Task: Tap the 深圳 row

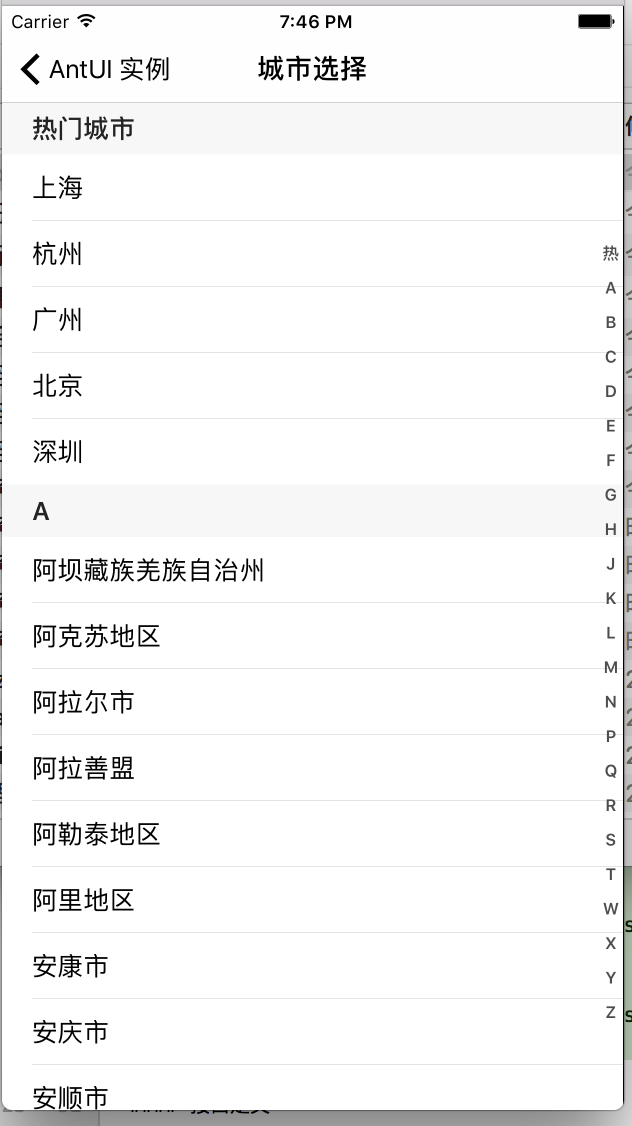Action: click(x=312, y=452)
